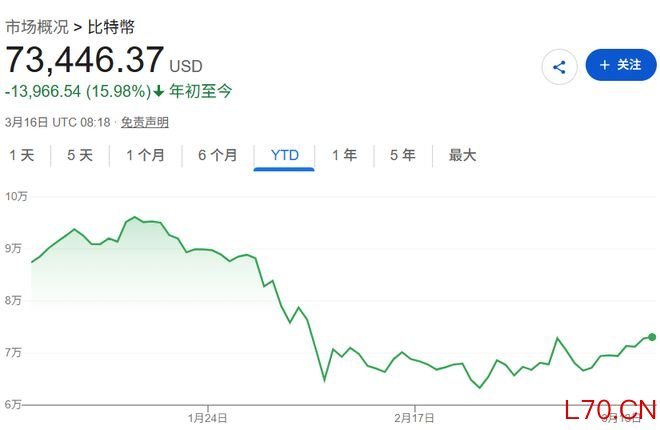Tap the 关注 follow button

tap(620, 65)
